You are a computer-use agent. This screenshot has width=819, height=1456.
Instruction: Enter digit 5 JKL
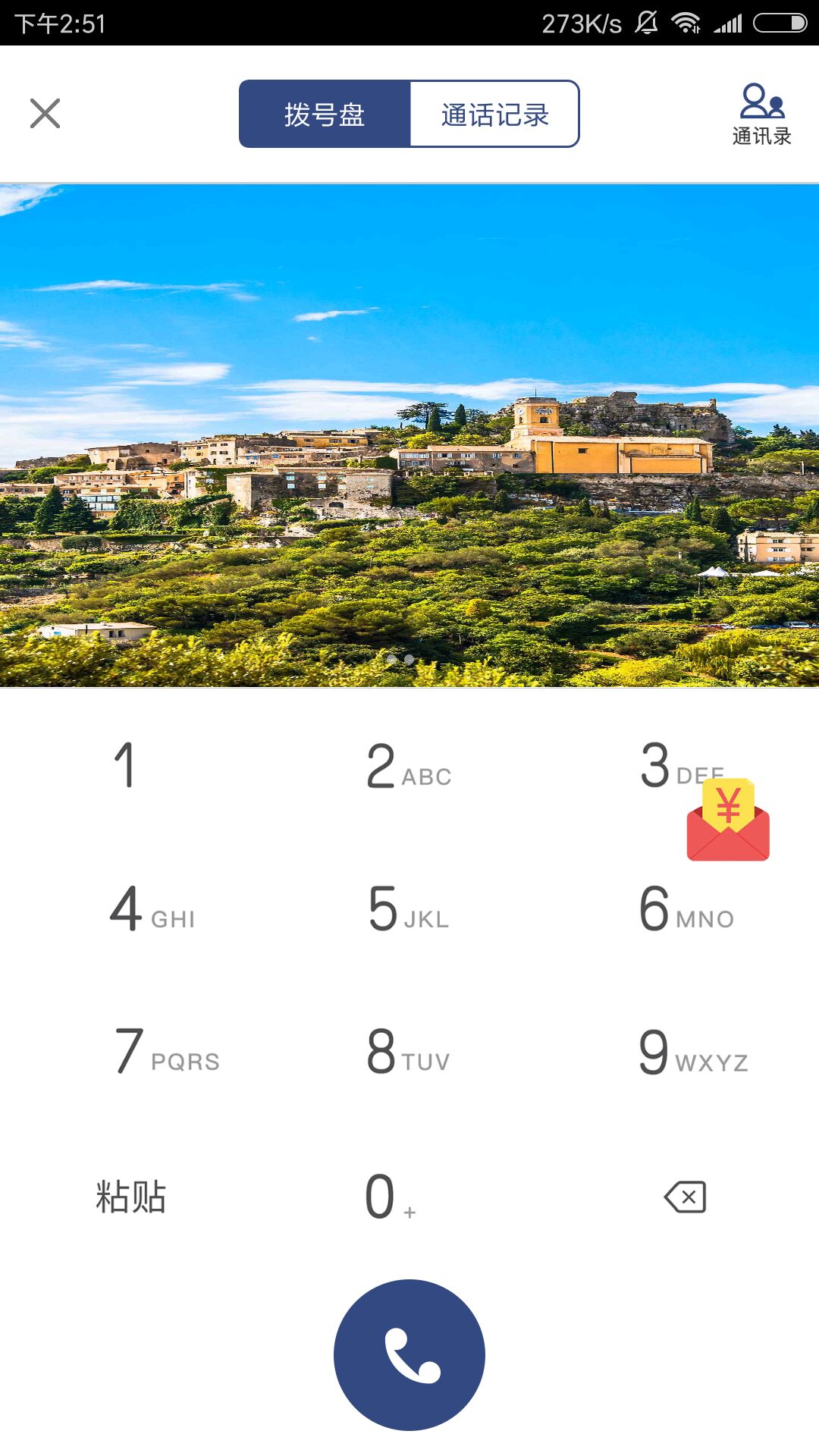click(408, 908)
